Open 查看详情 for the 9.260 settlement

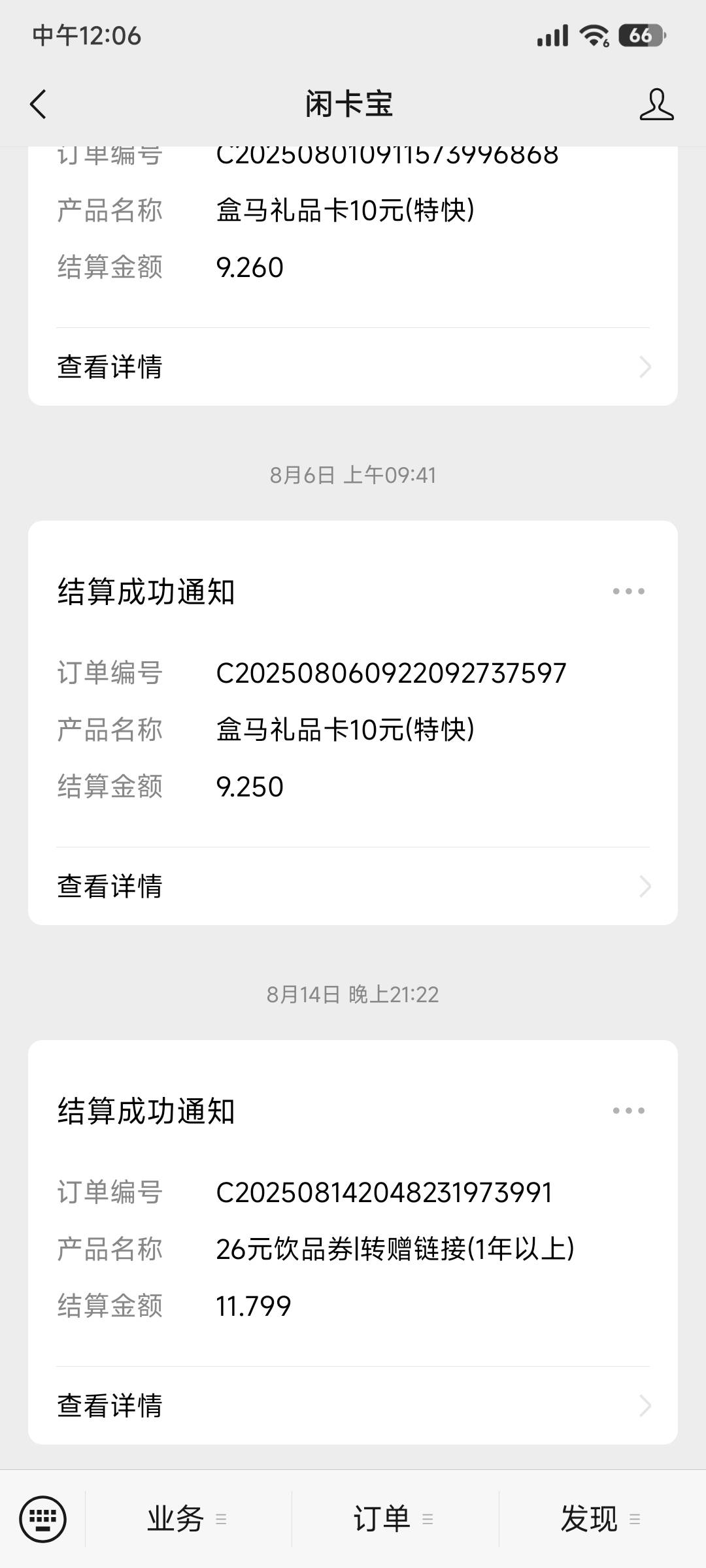[353, 367]
